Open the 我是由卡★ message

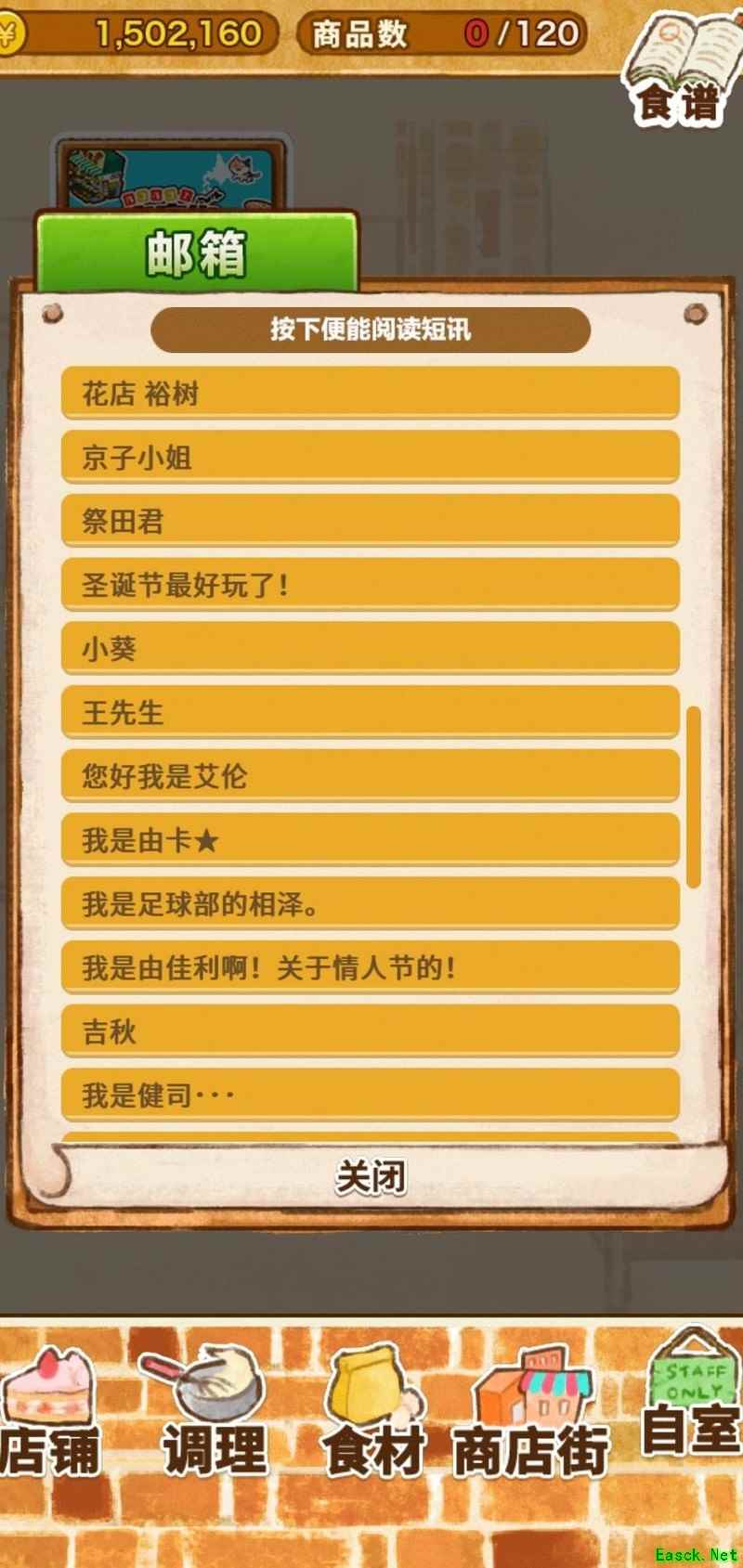370,840
